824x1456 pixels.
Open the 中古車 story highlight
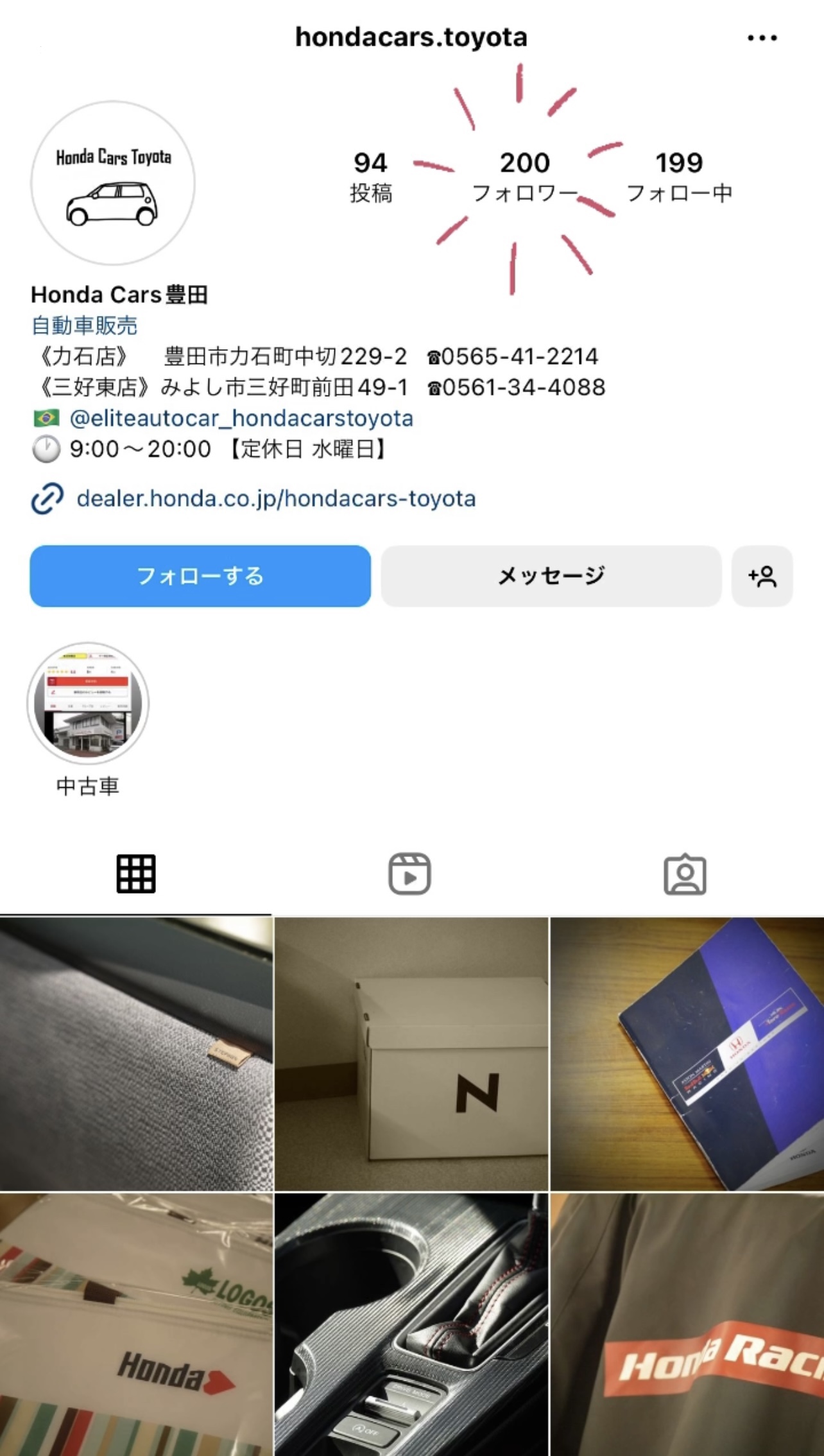click(90, 704)
